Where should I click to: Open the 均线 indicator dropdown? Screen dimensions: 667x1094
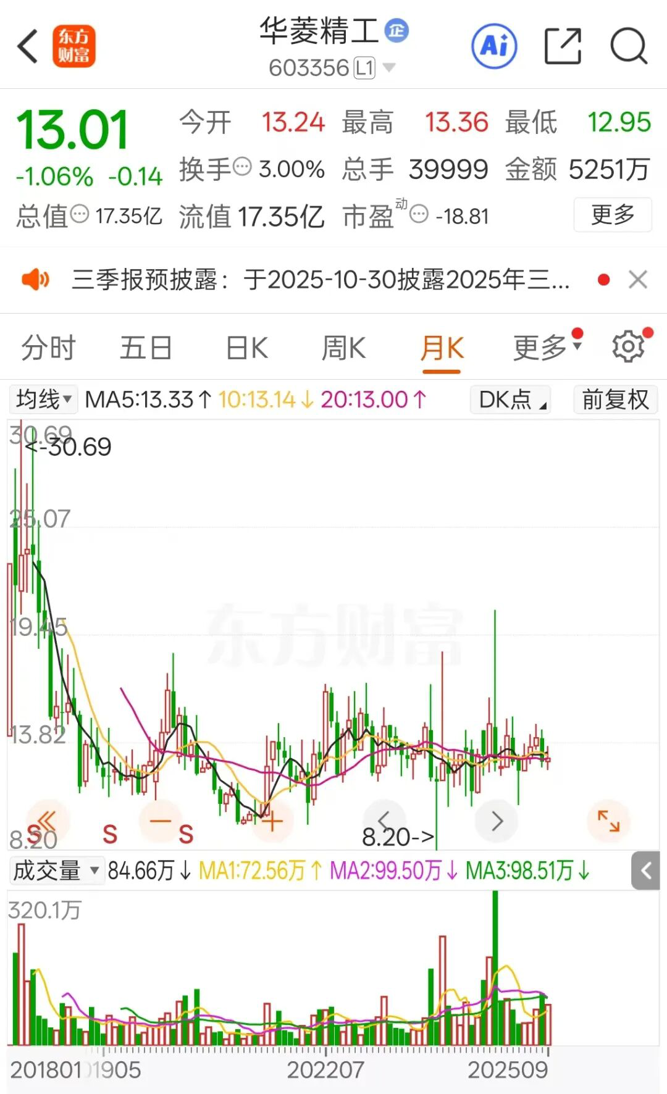tap(43, 400)
